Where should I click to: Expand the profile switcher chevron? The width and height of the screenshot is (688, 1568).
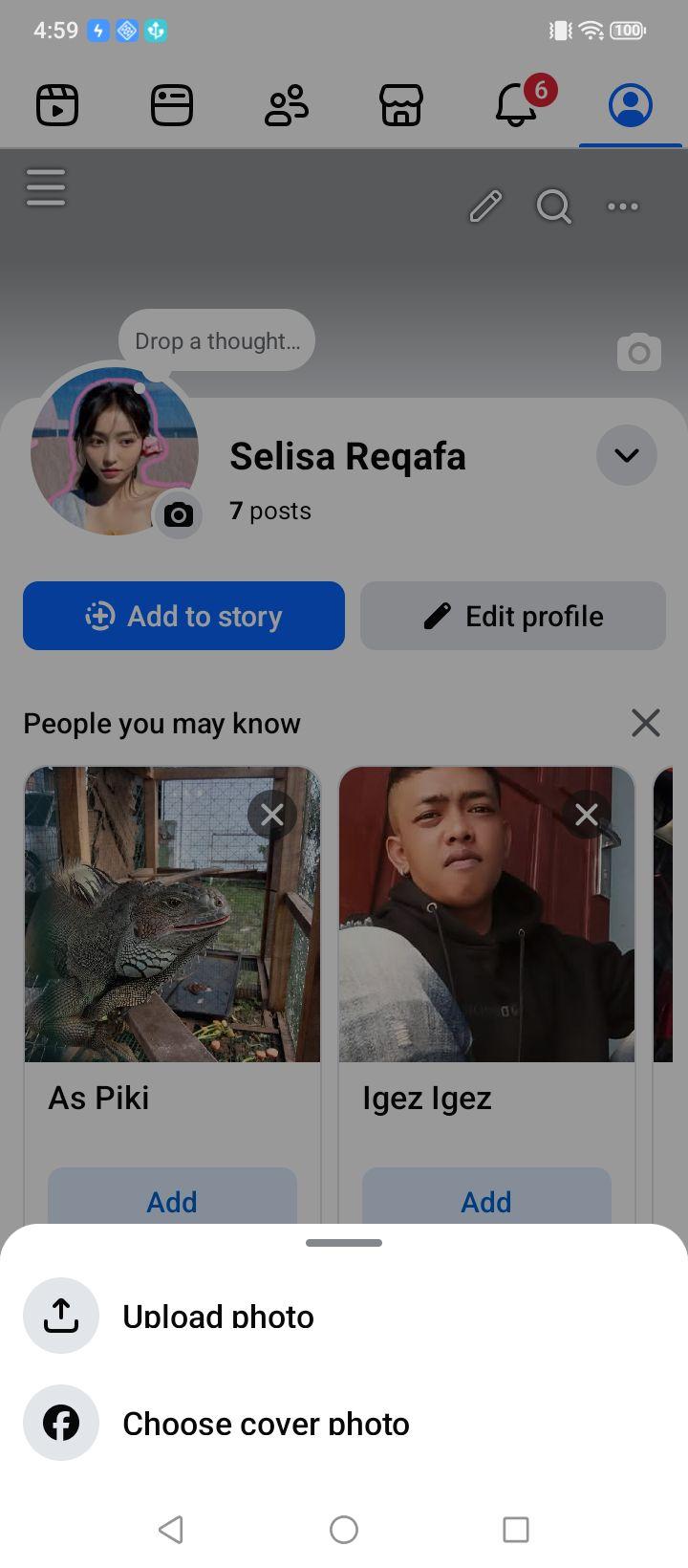tap(627, 455)
